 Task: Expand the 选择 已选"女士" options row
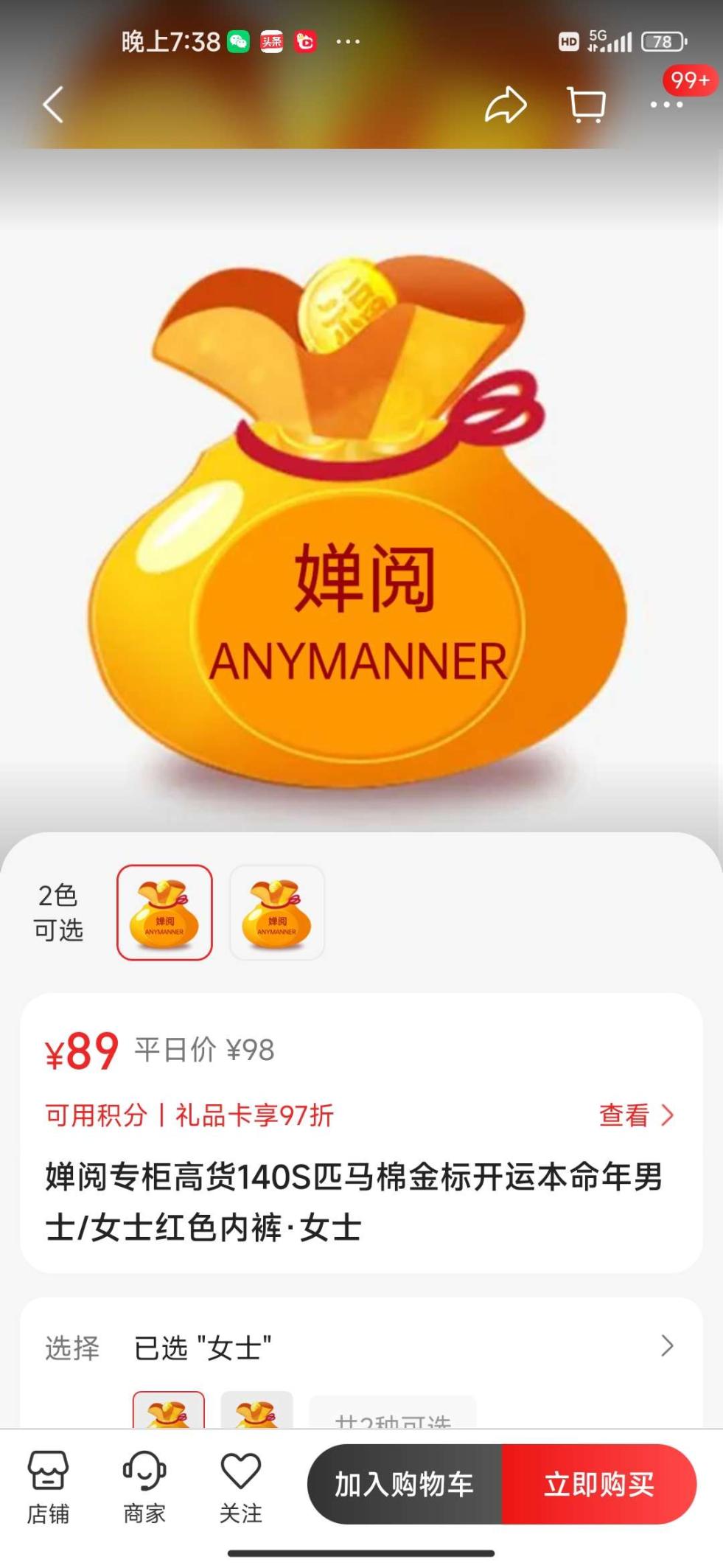pyautogui.click(x=666, y=1346)
